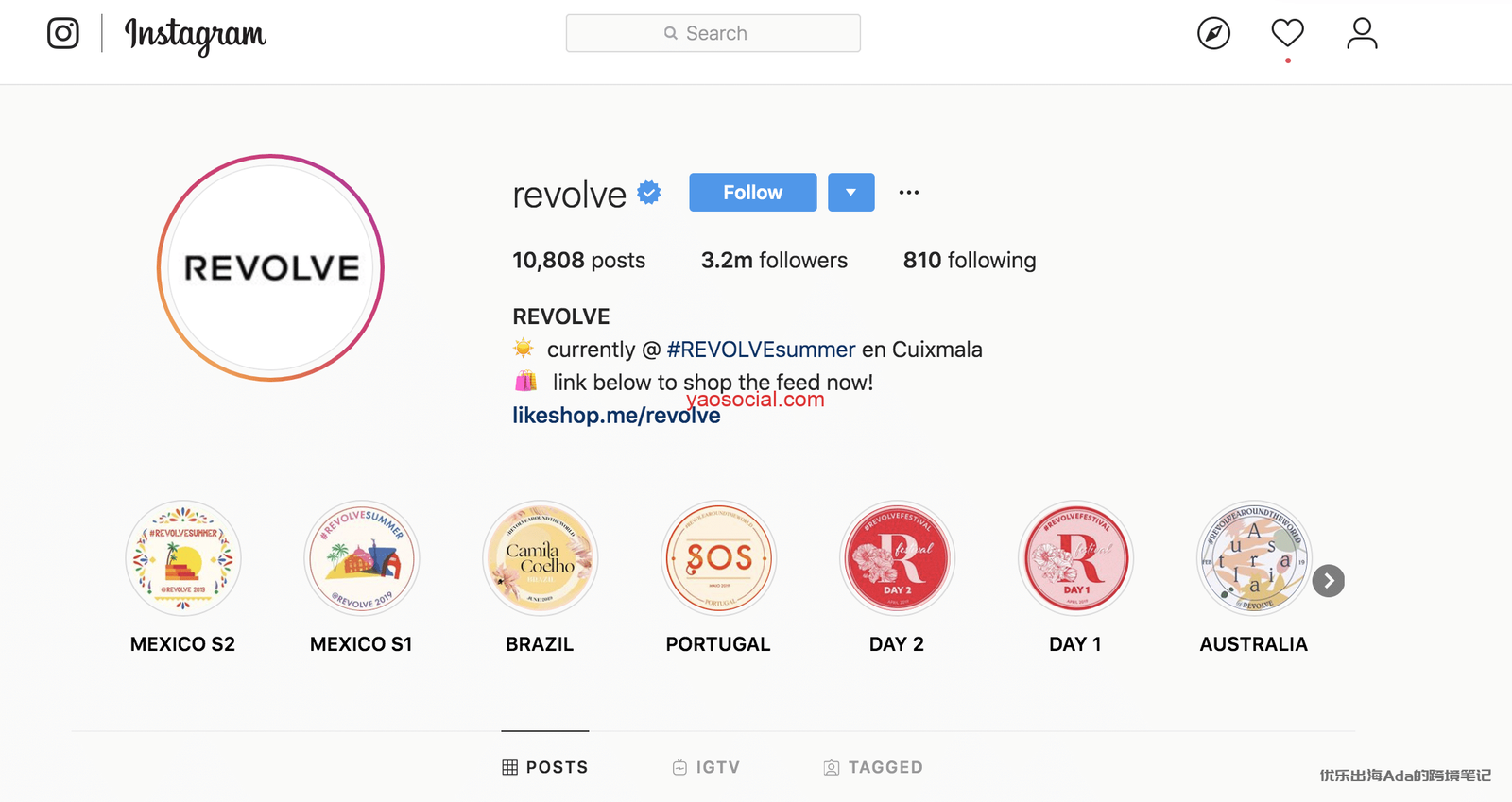Open the Instagram home logo
This screenshot has width=1512, height=802.
point(63,34)
